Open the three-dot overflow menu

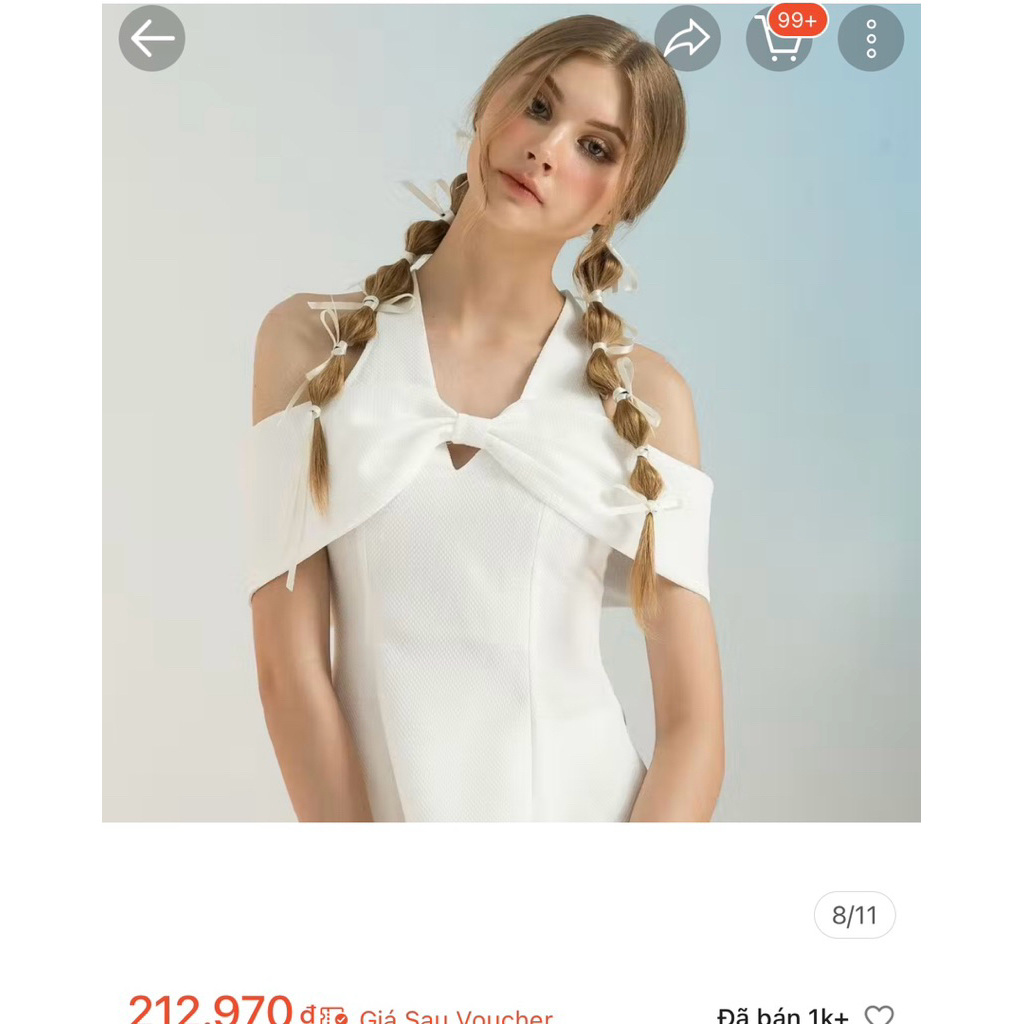pos(871,39)
